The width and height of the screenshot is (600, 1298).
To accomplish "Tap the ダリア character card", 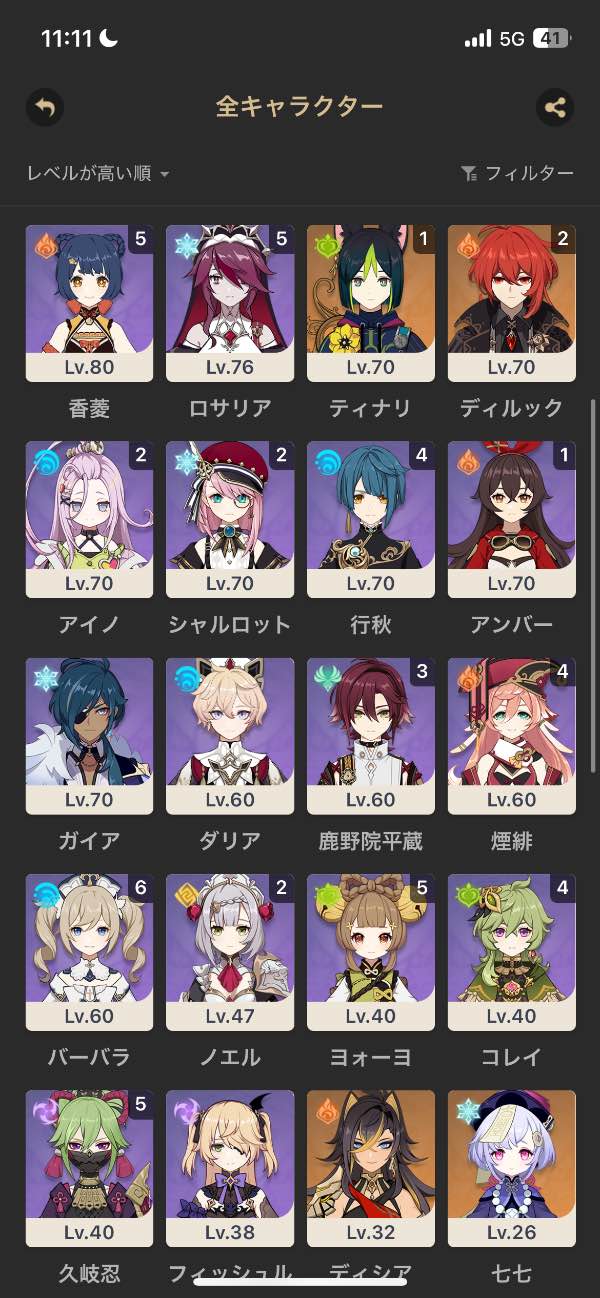I will 230,736.
